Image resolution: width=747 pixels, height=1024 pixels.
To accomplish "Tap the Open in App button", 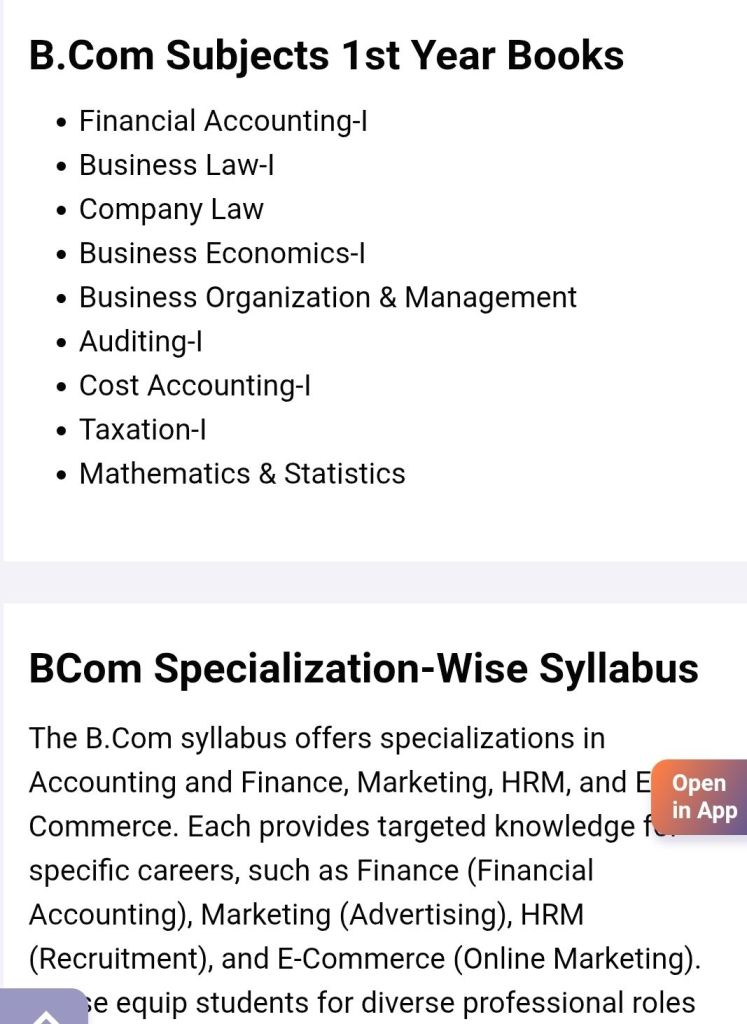I will coord(702,797).
